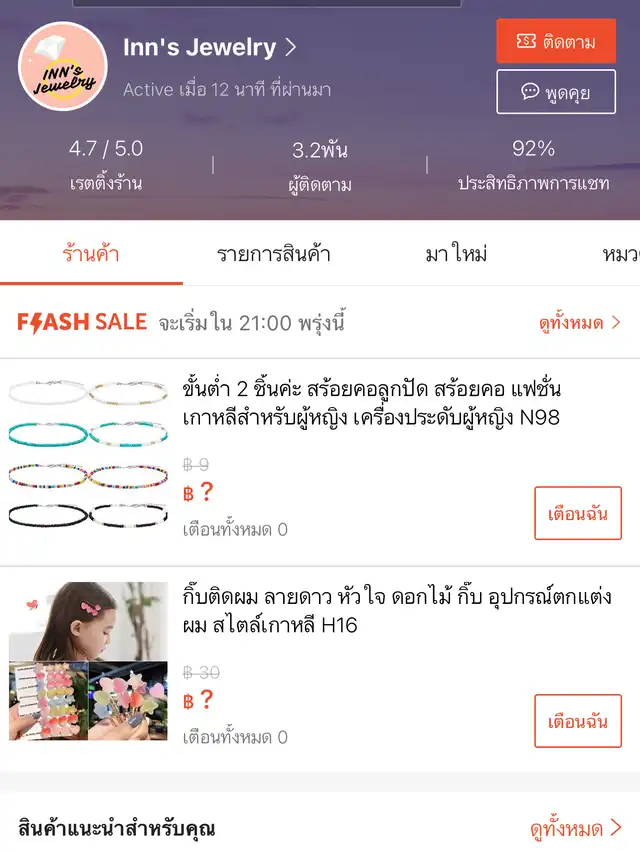Switch to the ร้านค้า tab
The width and height of the screenshot is (640, 853).
pos(91,254)
